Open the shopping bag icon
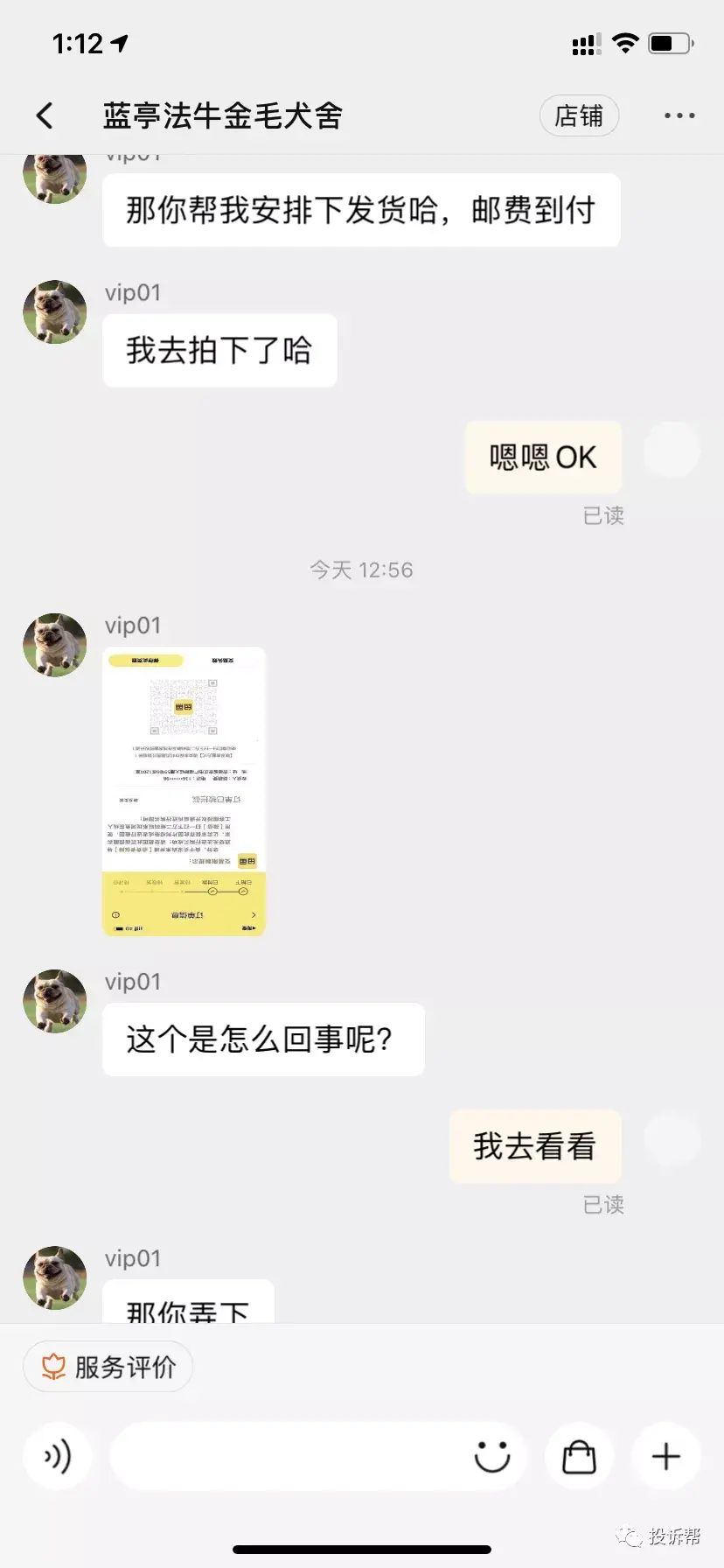This screenshot has height=1568, width=724. [x=579, y=1456]
